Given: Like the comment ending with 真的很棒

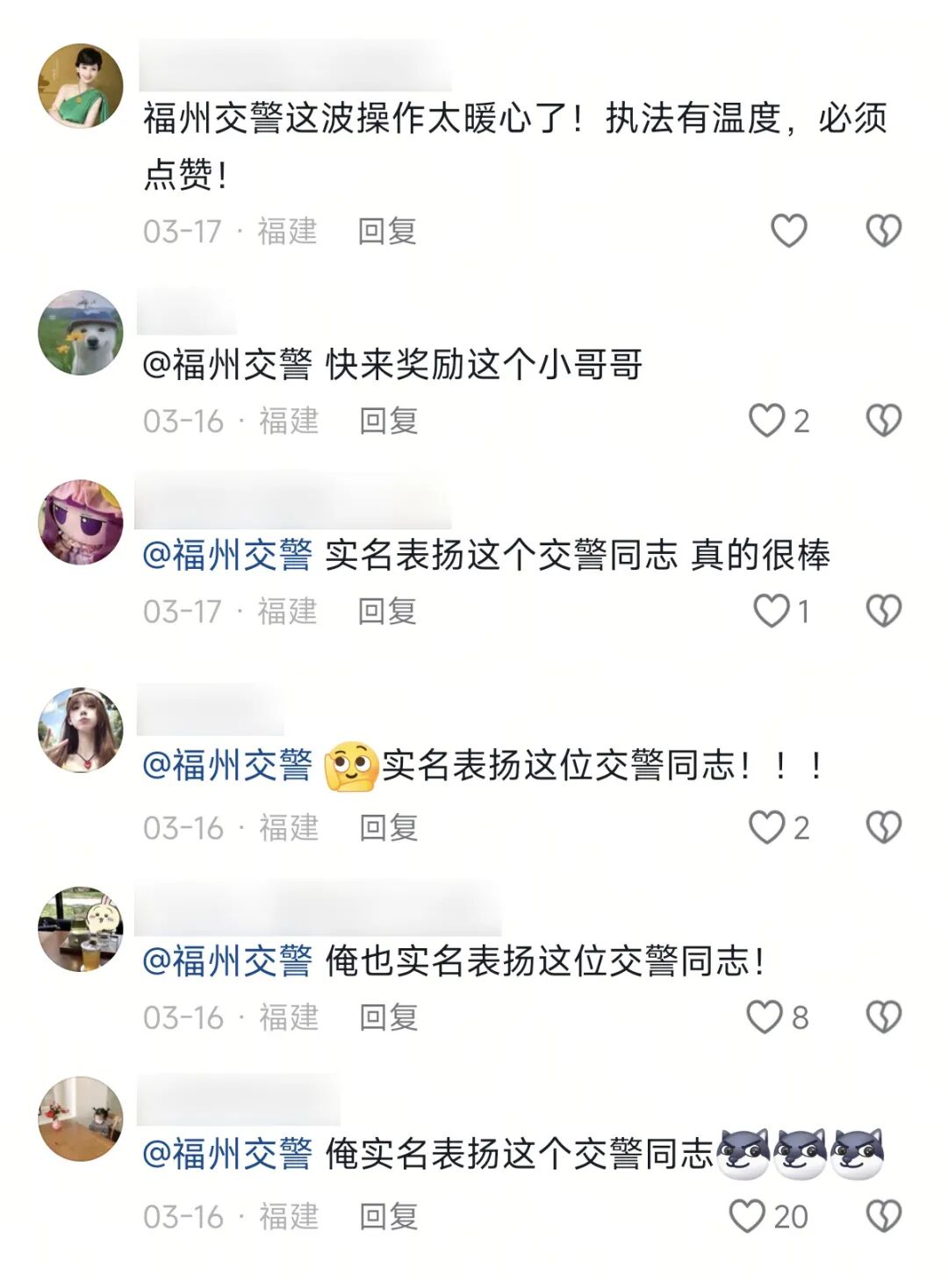Looking at the screenshot, I should pyautogui.click(x=772, y=610).
